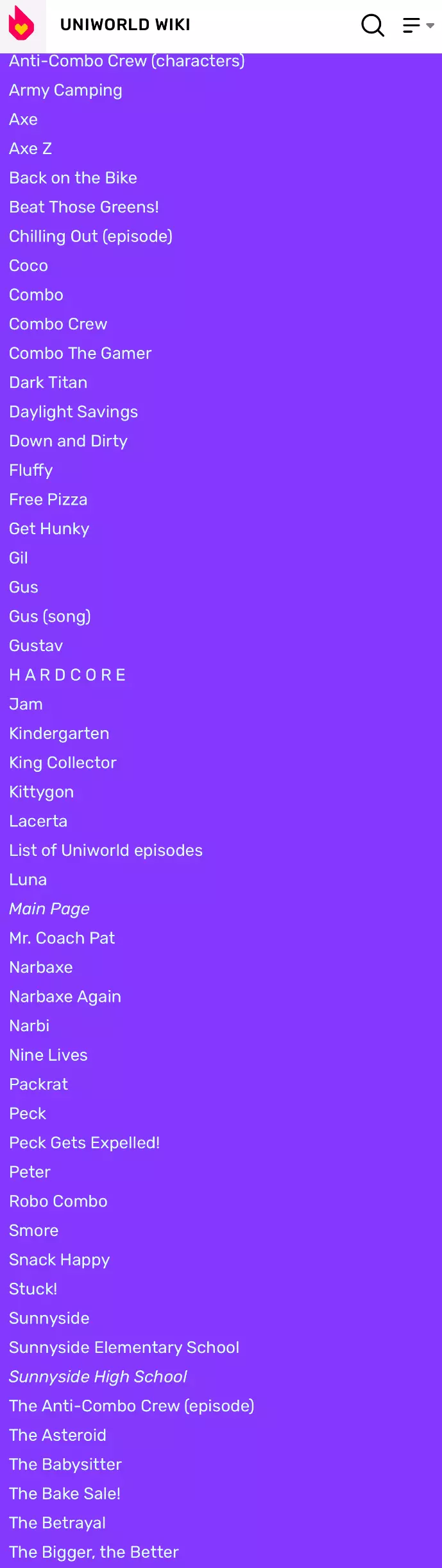Image resolution: width=442 pixels, height=1568 pixels.
Task: Open List of Uniworld episodes
Action: pos(106,850)
